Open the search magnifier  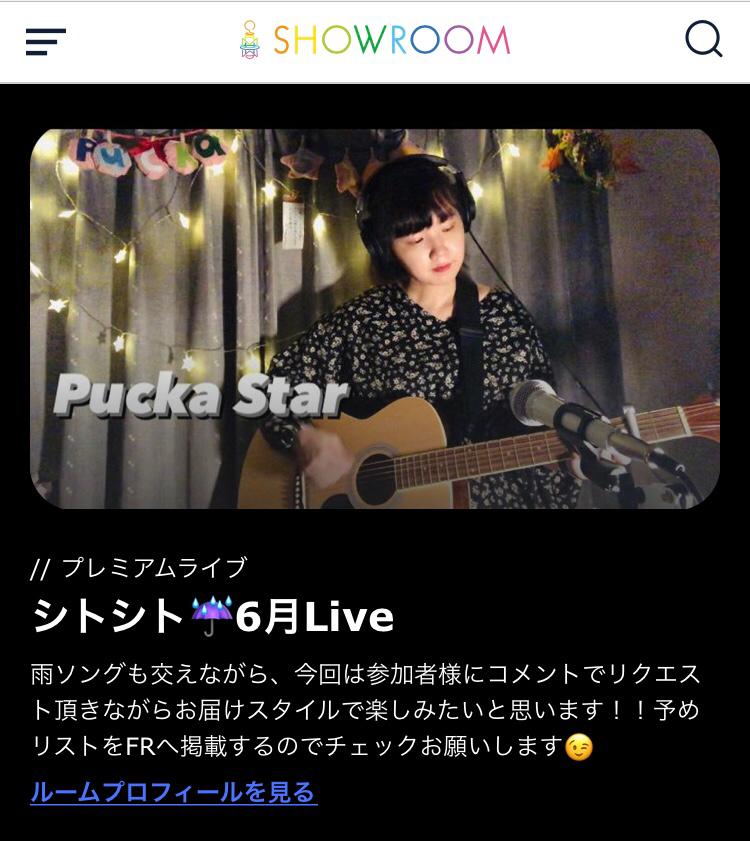(x=703, y=40)
